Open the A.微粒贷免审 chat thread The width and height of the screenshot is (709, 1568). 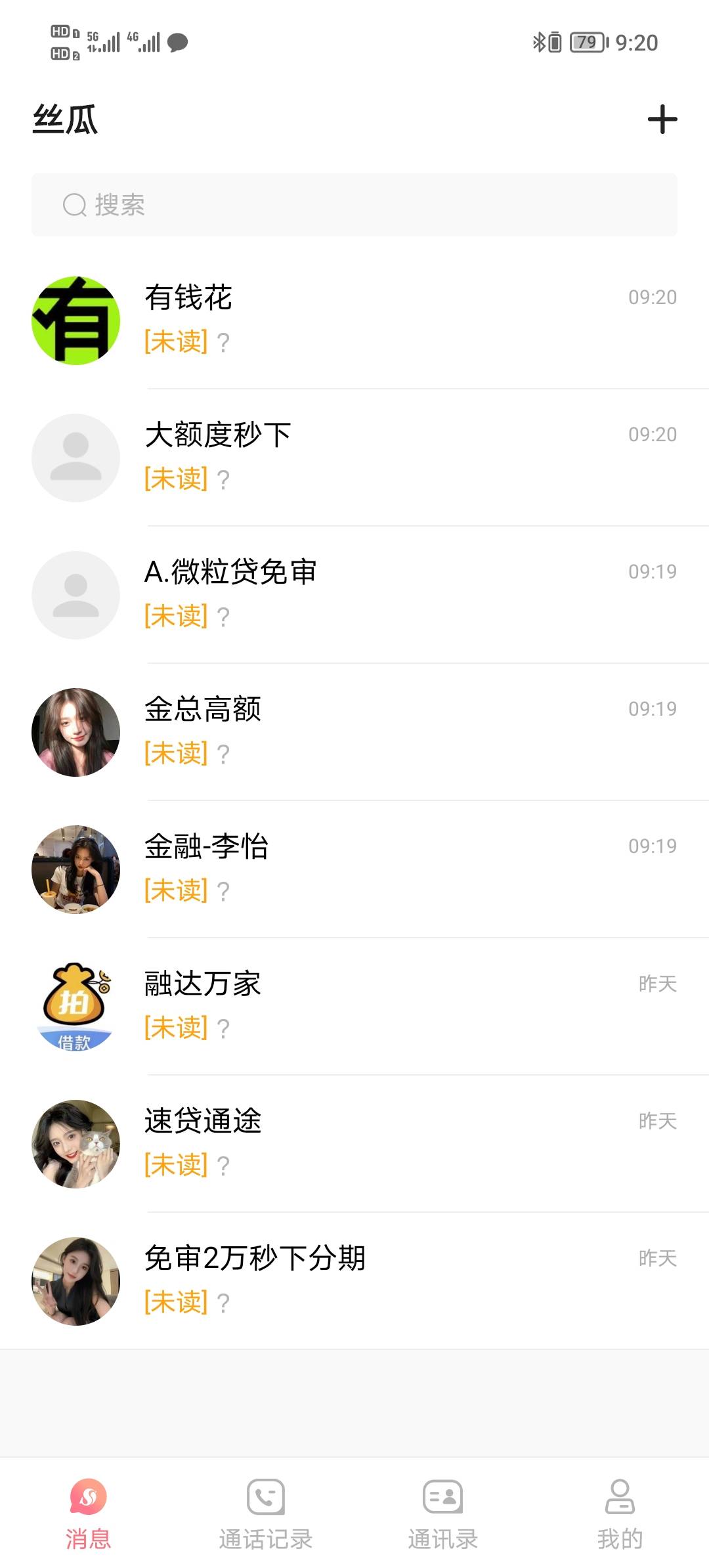354,595
